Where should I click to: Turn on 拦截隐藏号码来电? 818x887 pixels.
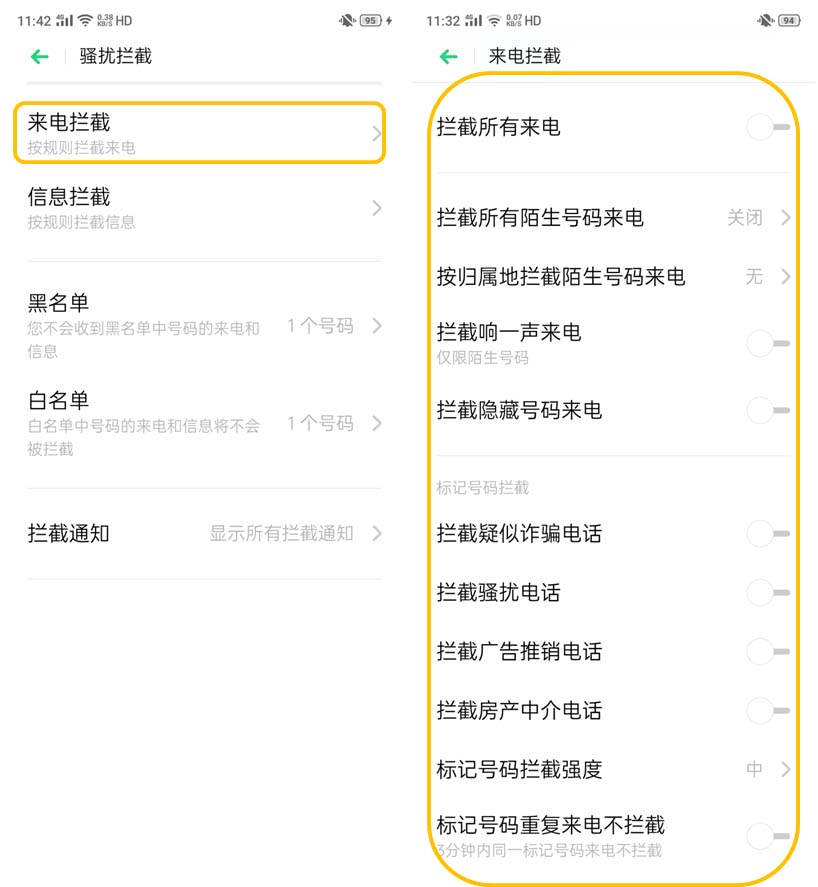(x=766, y=410)
